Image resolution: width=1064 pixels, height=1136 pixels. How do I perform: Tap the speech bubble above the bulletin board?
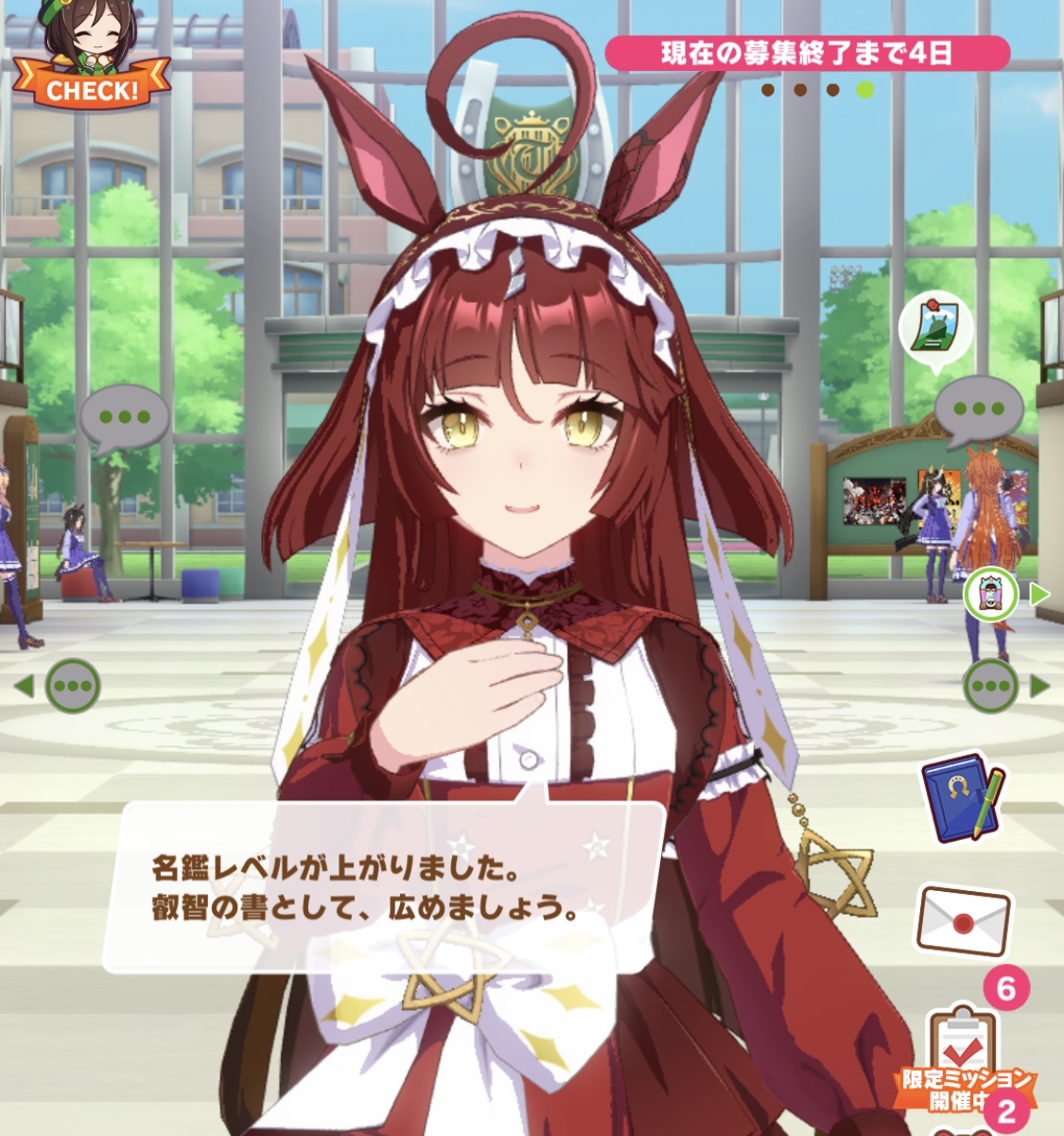(x=979, y=412)
